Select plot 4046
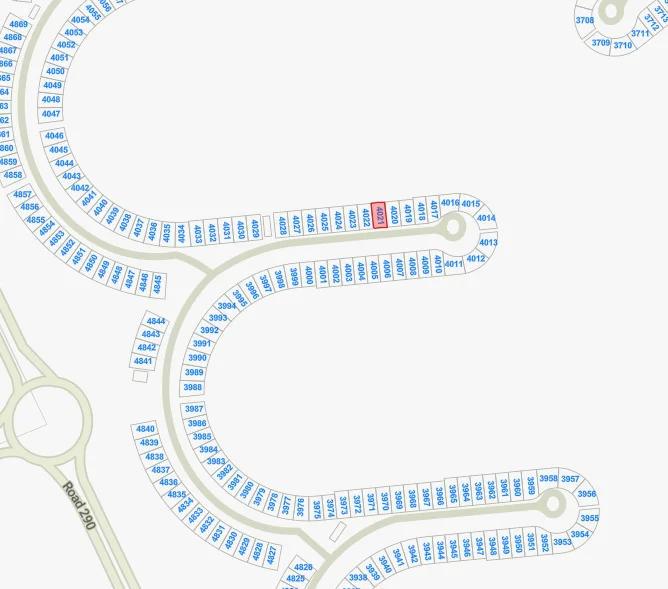This screenshot has width=668, height=589. [x=54, y=136]
